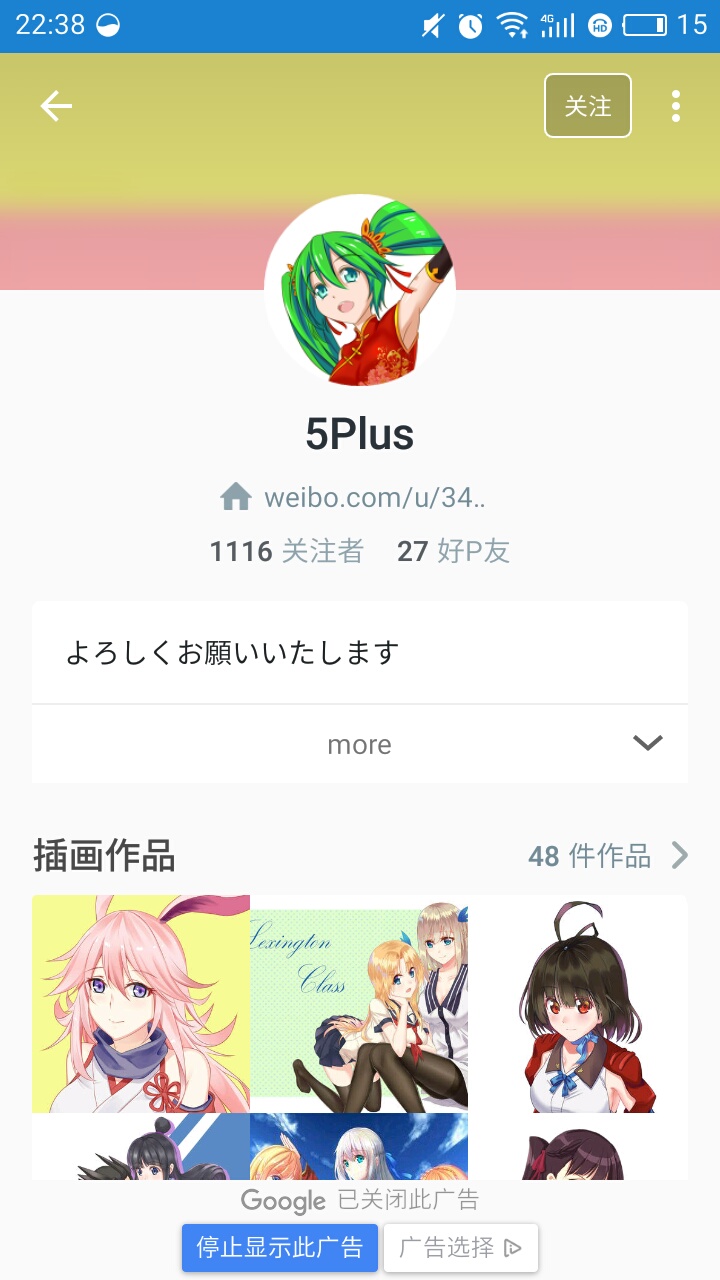Viewport: 720px width, 1280px height.
Task: Tap the alarm clock icon in the status bar
Action: [x=468, y=27]
